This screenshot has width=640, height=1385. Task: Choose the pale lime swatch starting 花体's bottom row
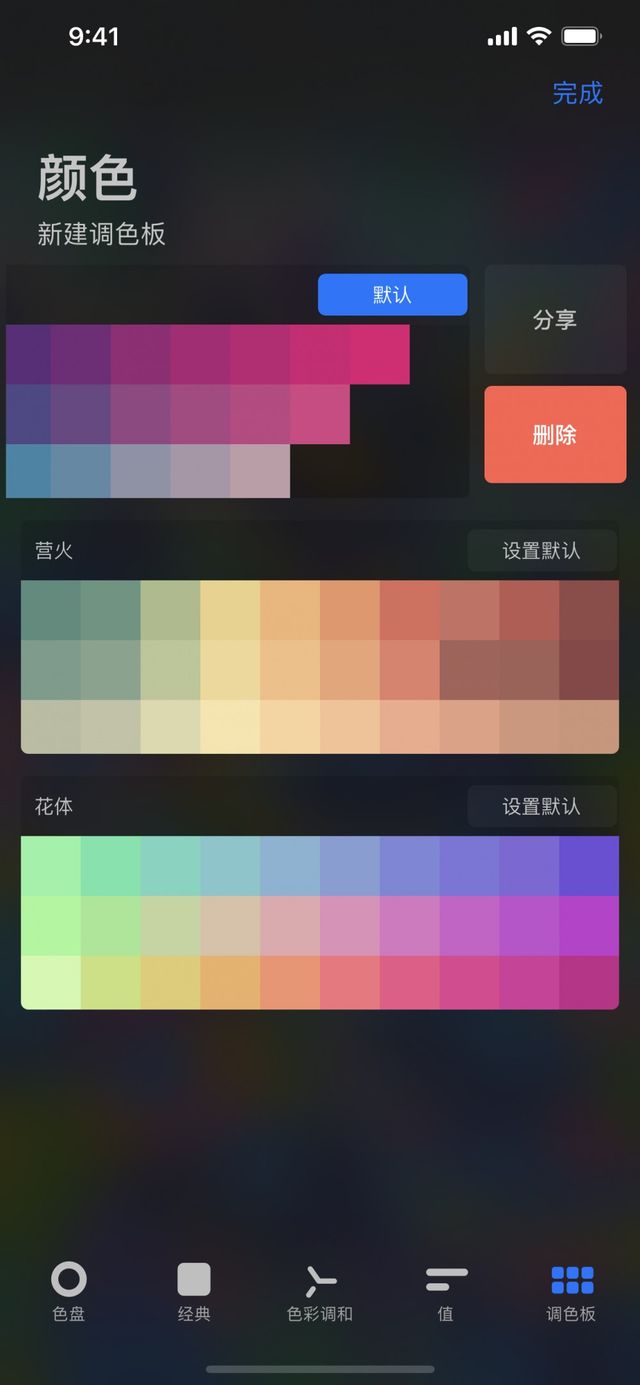51,982
